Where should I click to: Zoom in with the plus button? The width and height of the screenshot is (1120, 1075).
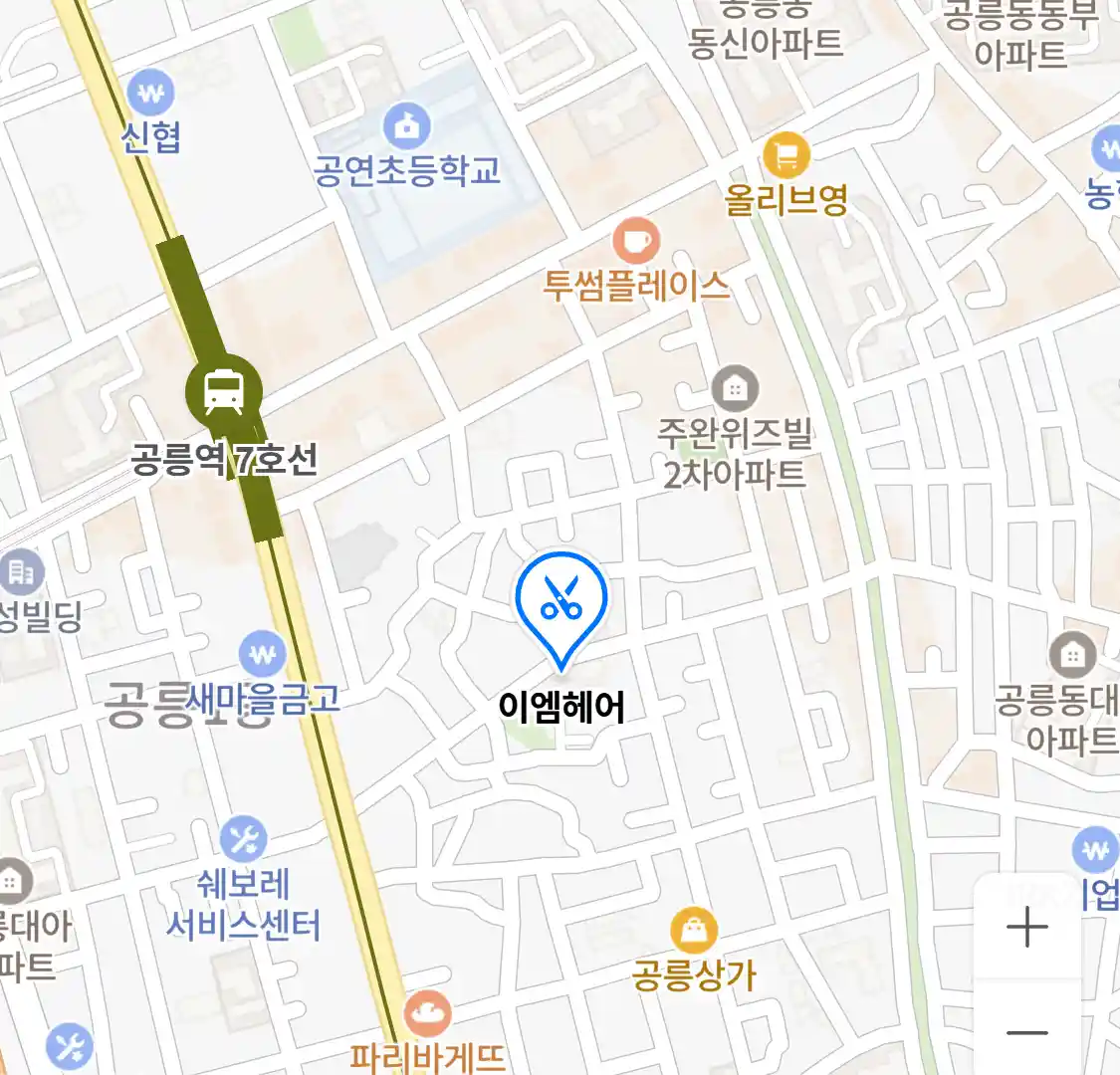1027,928
